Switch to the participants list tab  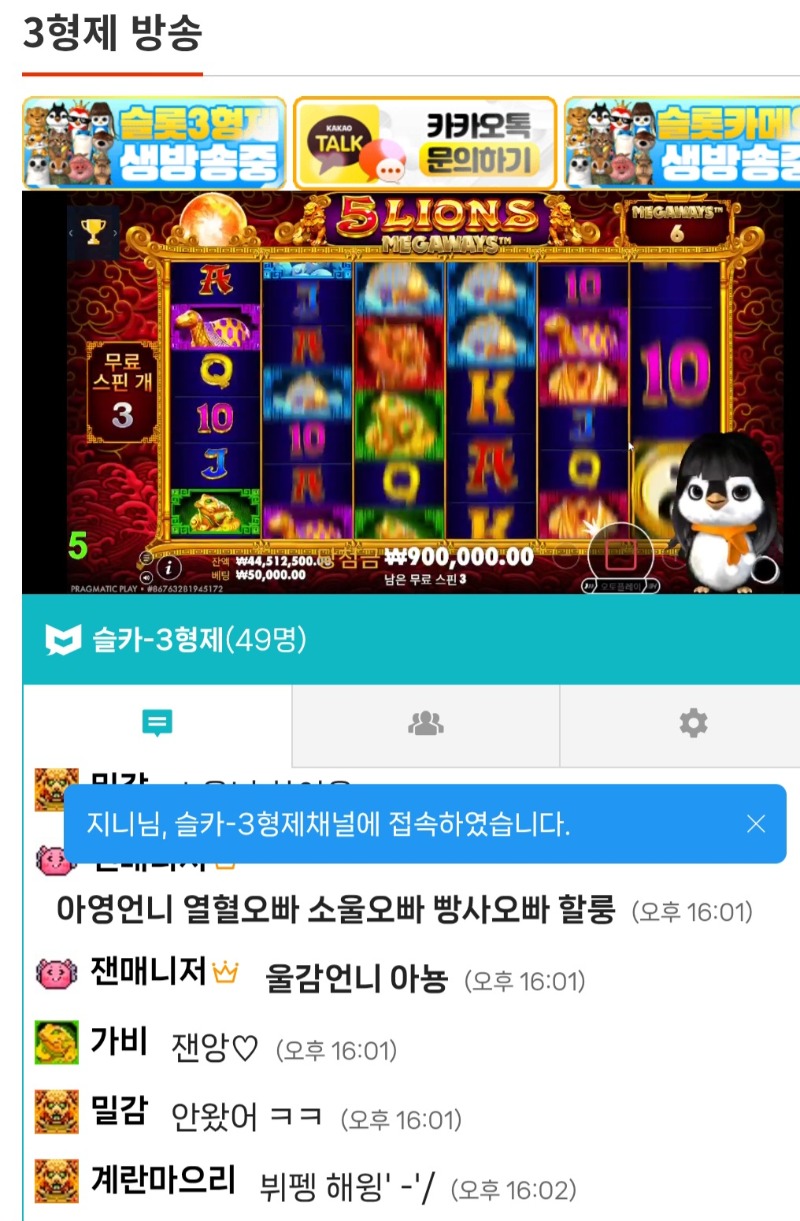(426, 723)
